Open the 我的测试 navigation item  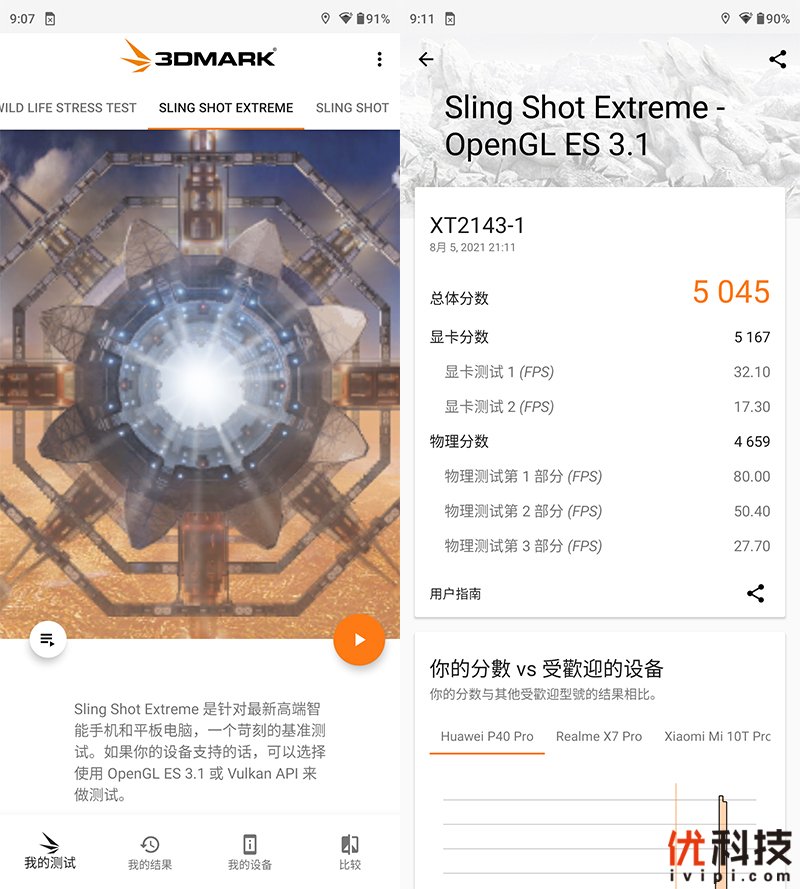50,851
